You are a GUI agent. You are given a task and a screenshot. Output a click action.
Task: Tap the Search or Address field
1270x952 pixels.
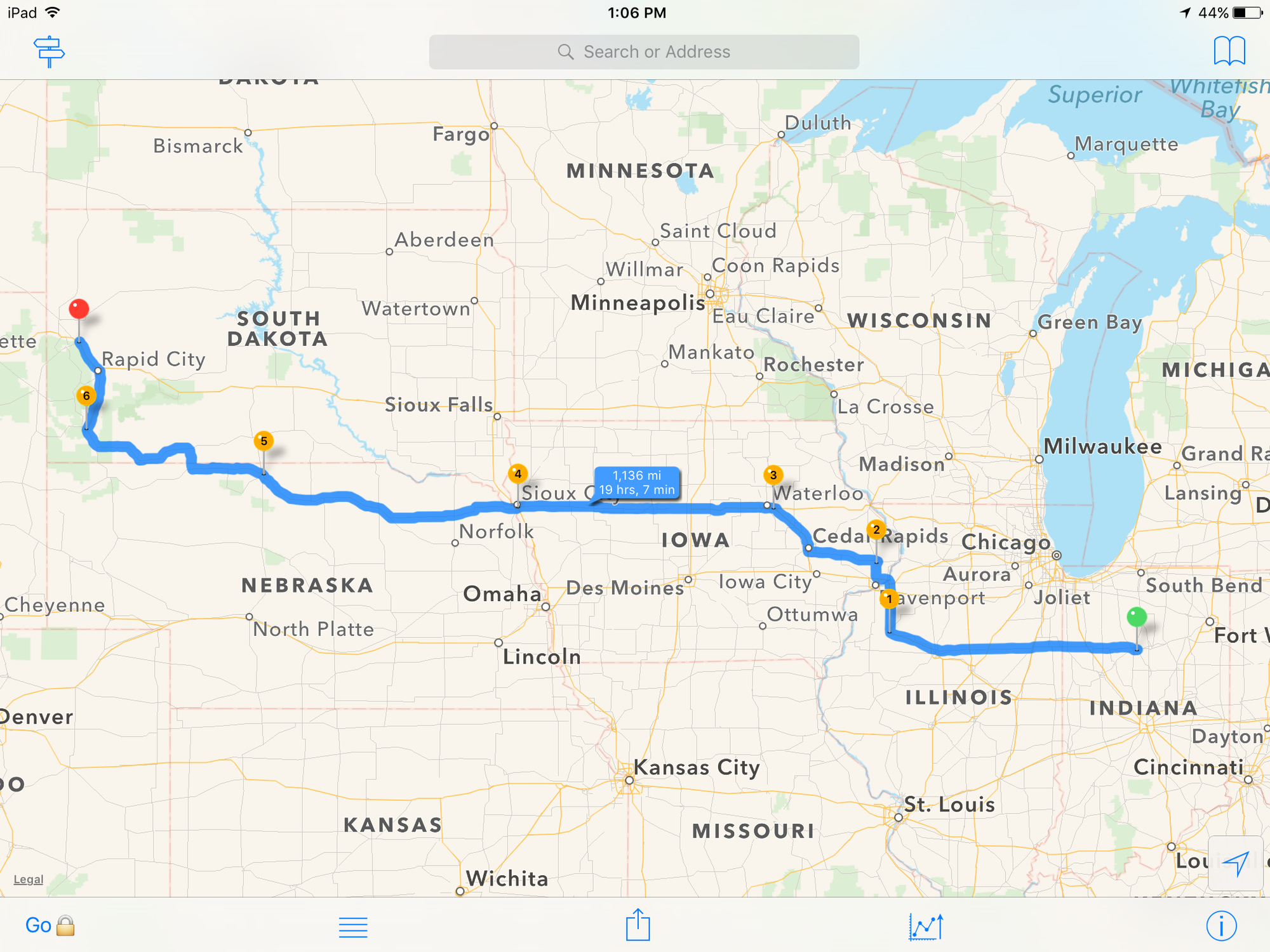[x=644, y=52]
